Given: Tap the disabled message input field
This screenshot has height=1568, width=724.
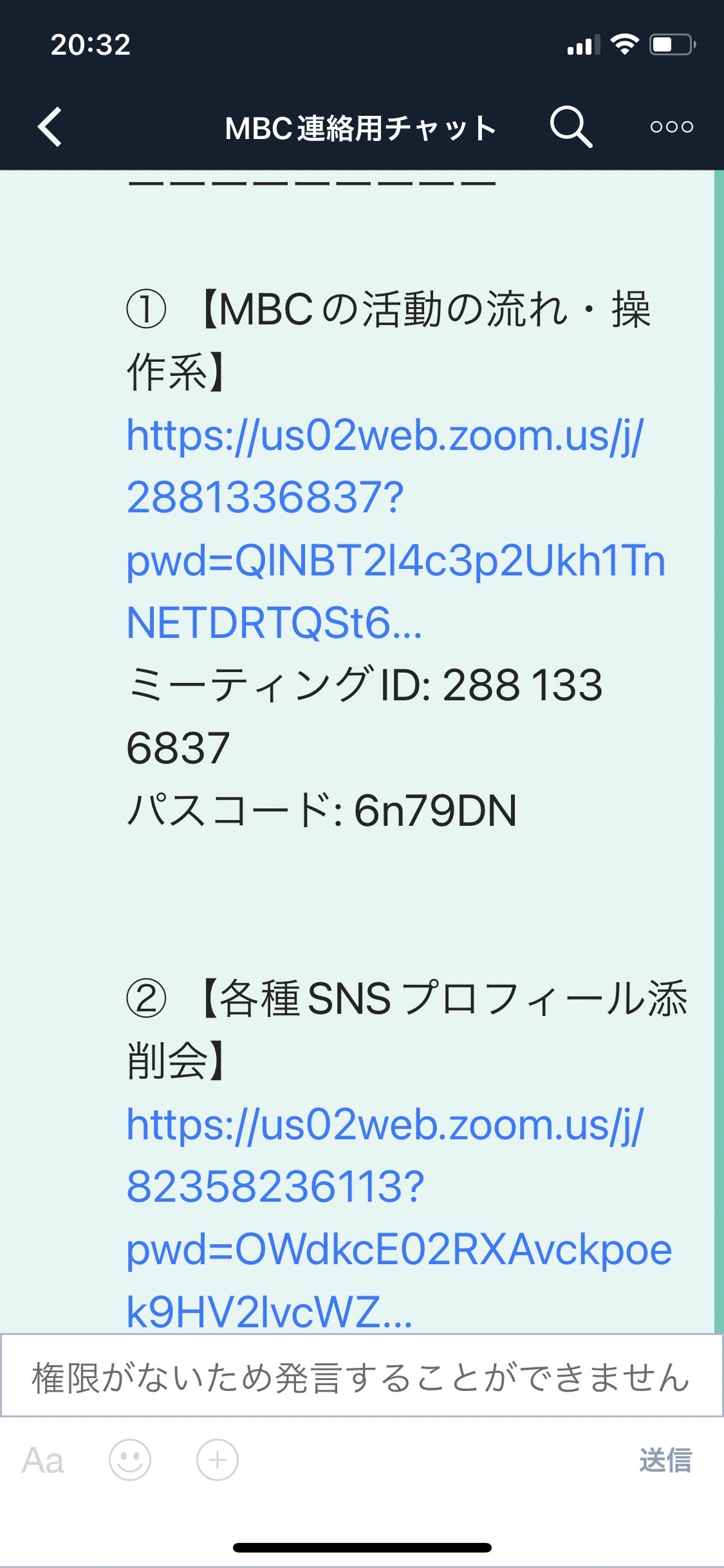Looking at the screenshot, I should pyautogui.click(x=362, y=1376).
